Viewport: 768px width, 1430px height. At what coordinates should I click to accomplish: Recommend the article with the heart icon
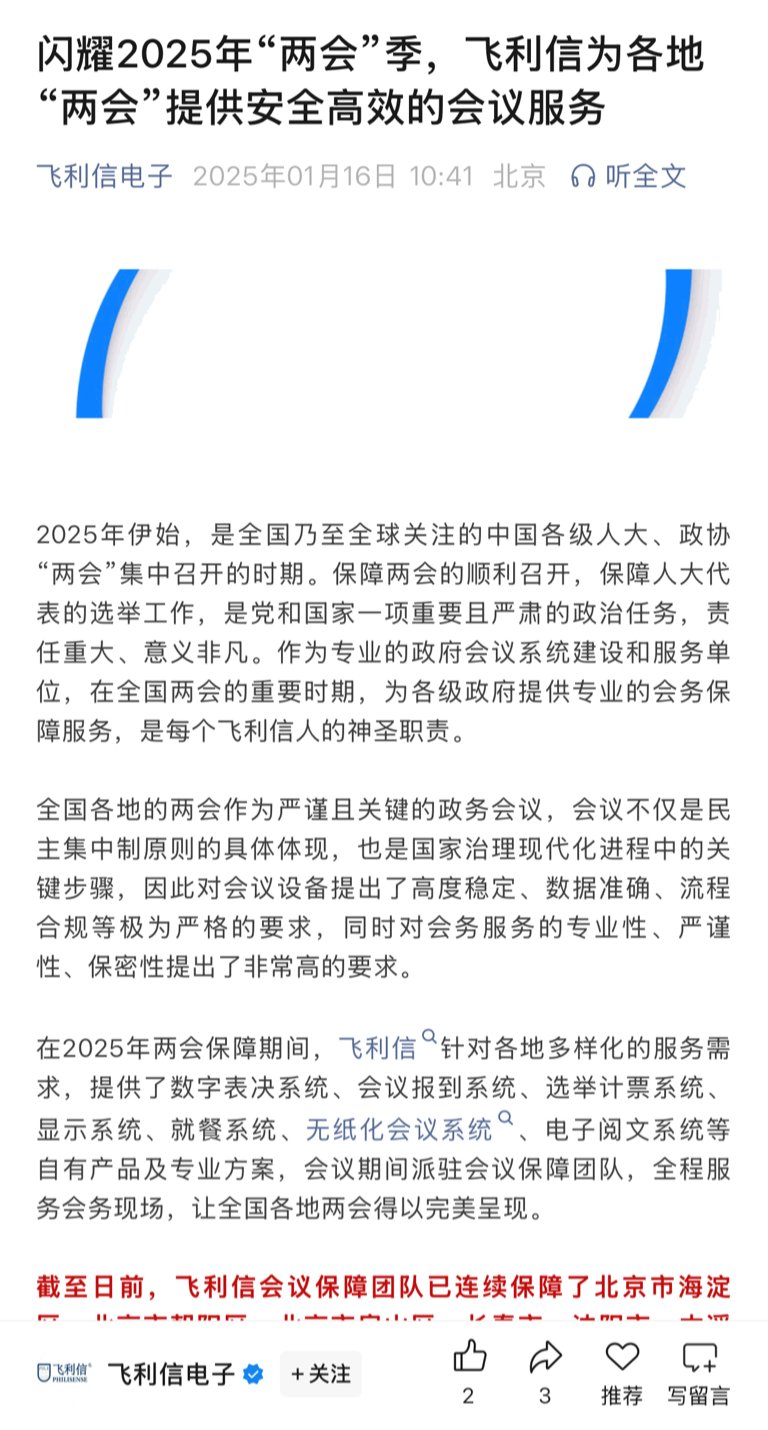point(622,1357)
